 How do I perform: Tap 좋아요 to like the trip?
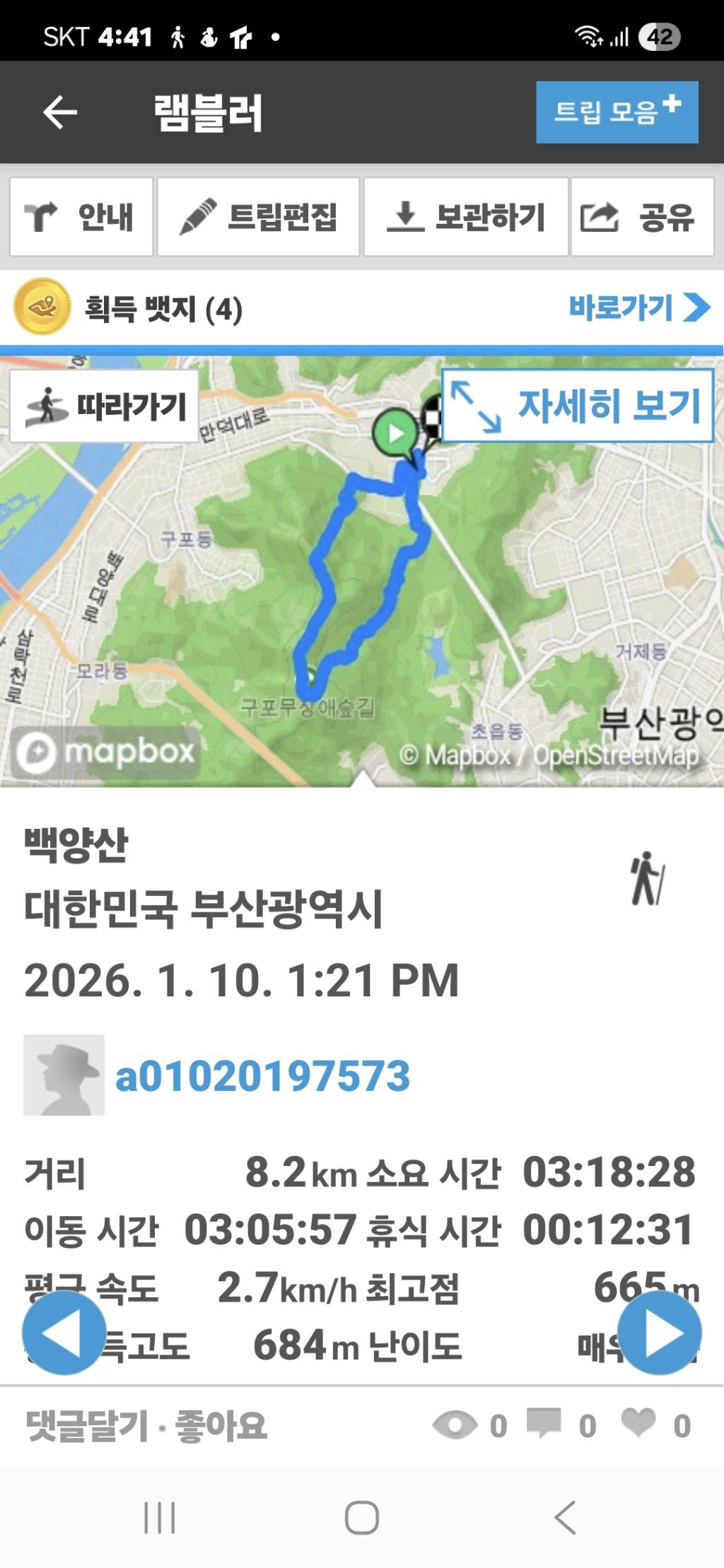(221, 1425)
